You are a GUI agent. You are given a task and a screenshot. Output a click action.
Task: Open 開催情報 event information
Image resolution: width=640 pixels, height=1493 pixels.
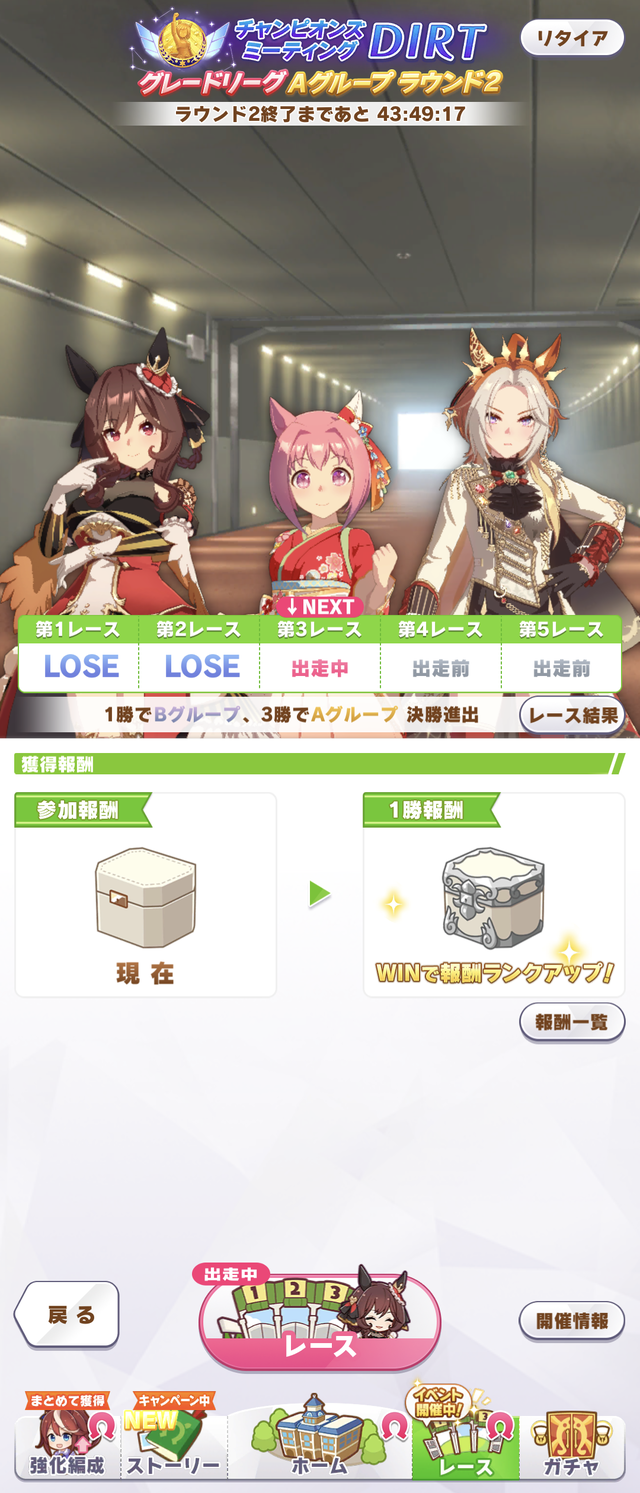click(572, 1320)
